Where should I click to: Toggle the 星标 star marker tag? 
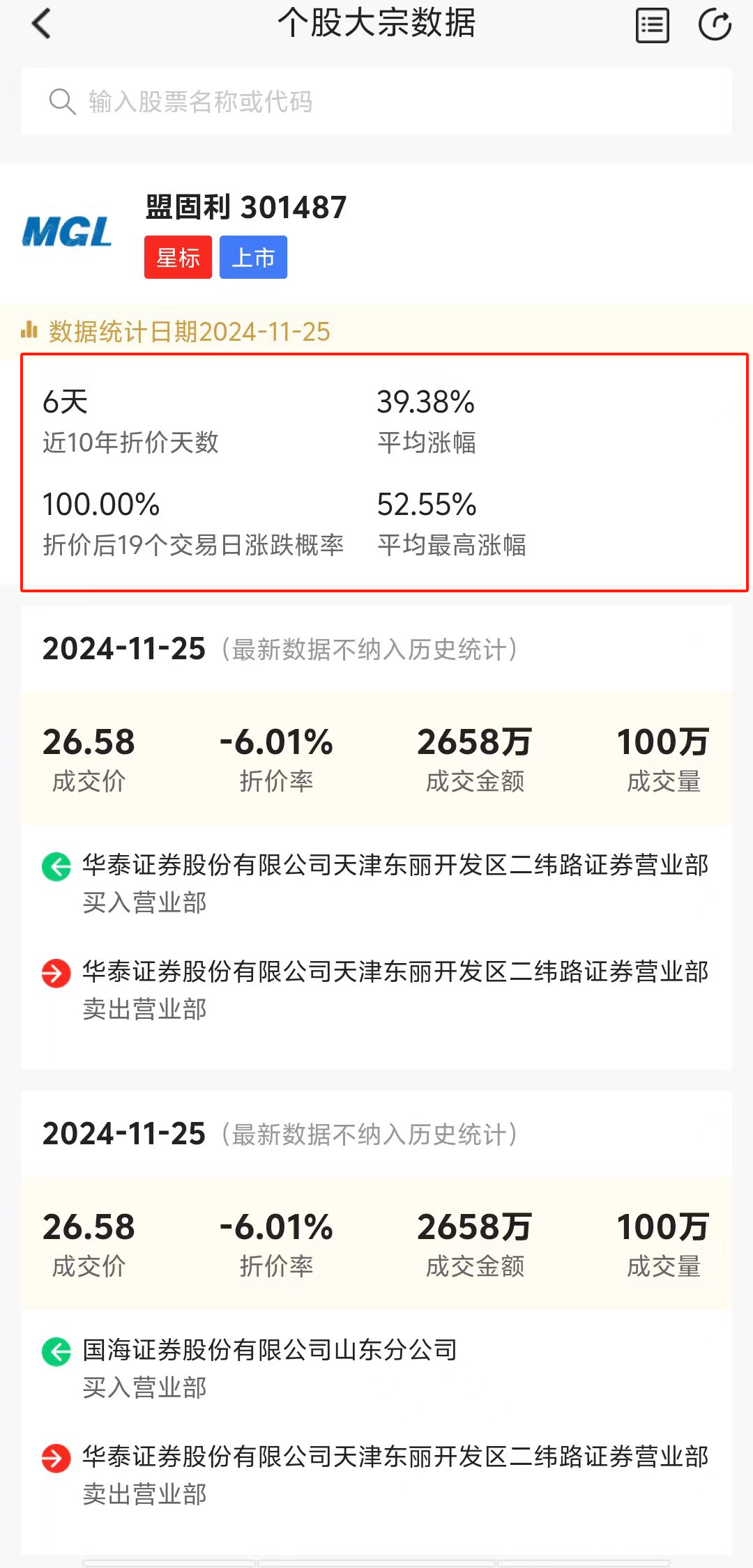click(x=177, y=256)
